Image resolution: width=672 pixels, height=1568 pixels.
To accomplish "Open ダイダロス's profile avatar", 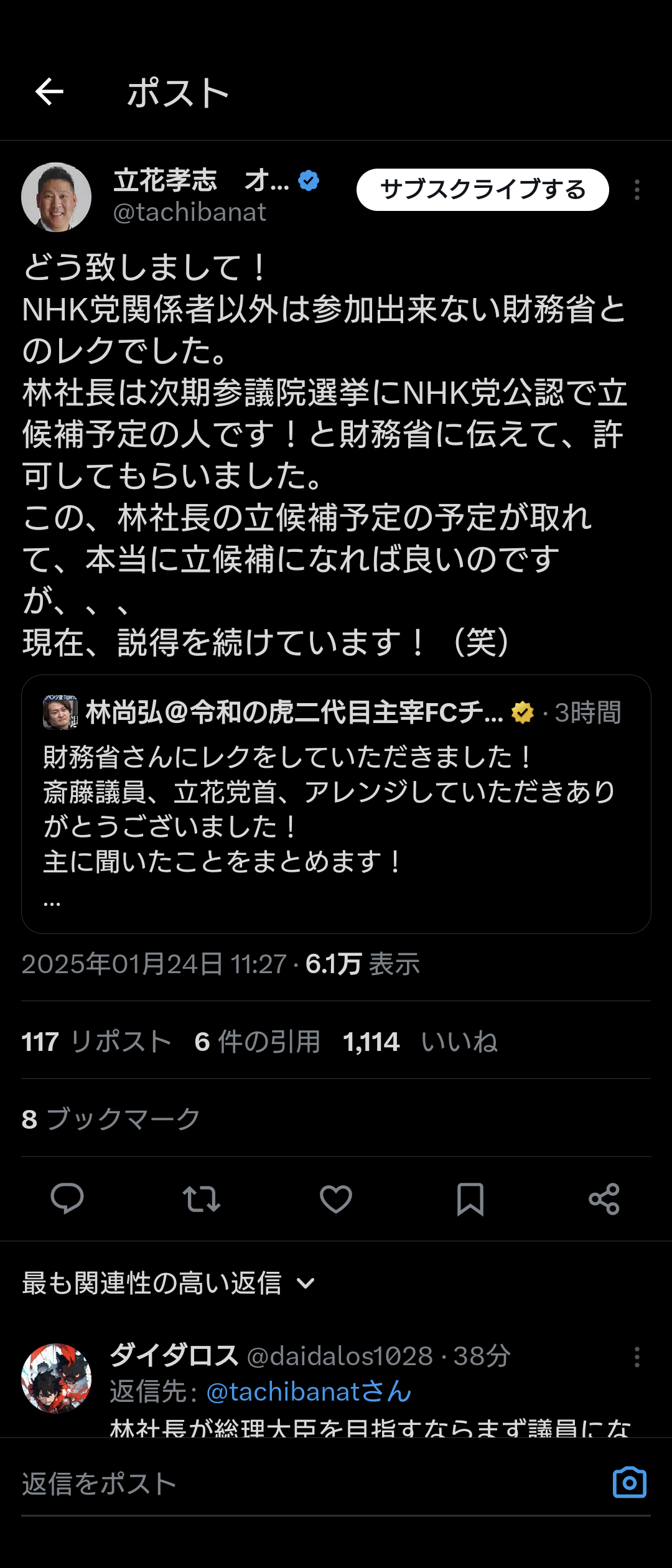I will (57, 1378).
